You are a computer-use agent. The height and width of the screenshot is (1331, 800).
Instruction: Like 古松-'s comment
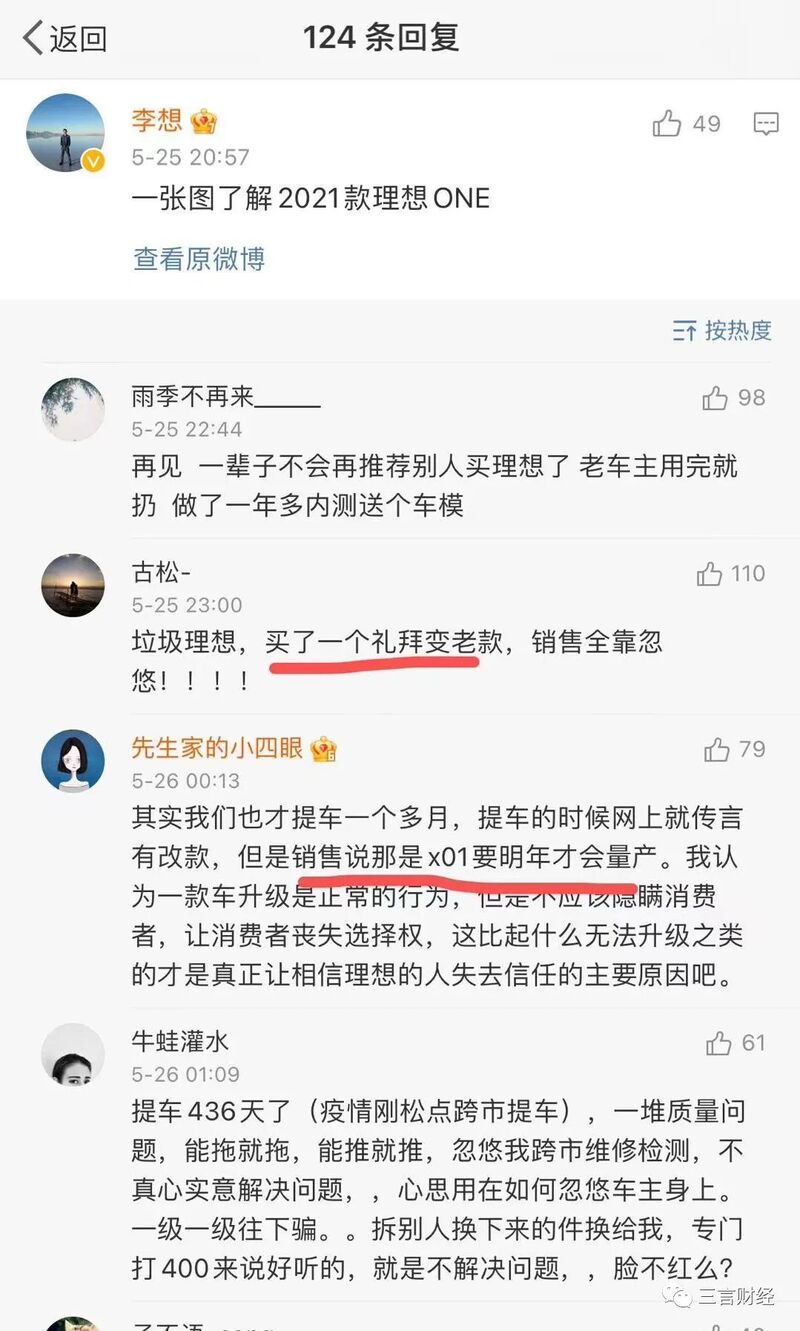730,574
